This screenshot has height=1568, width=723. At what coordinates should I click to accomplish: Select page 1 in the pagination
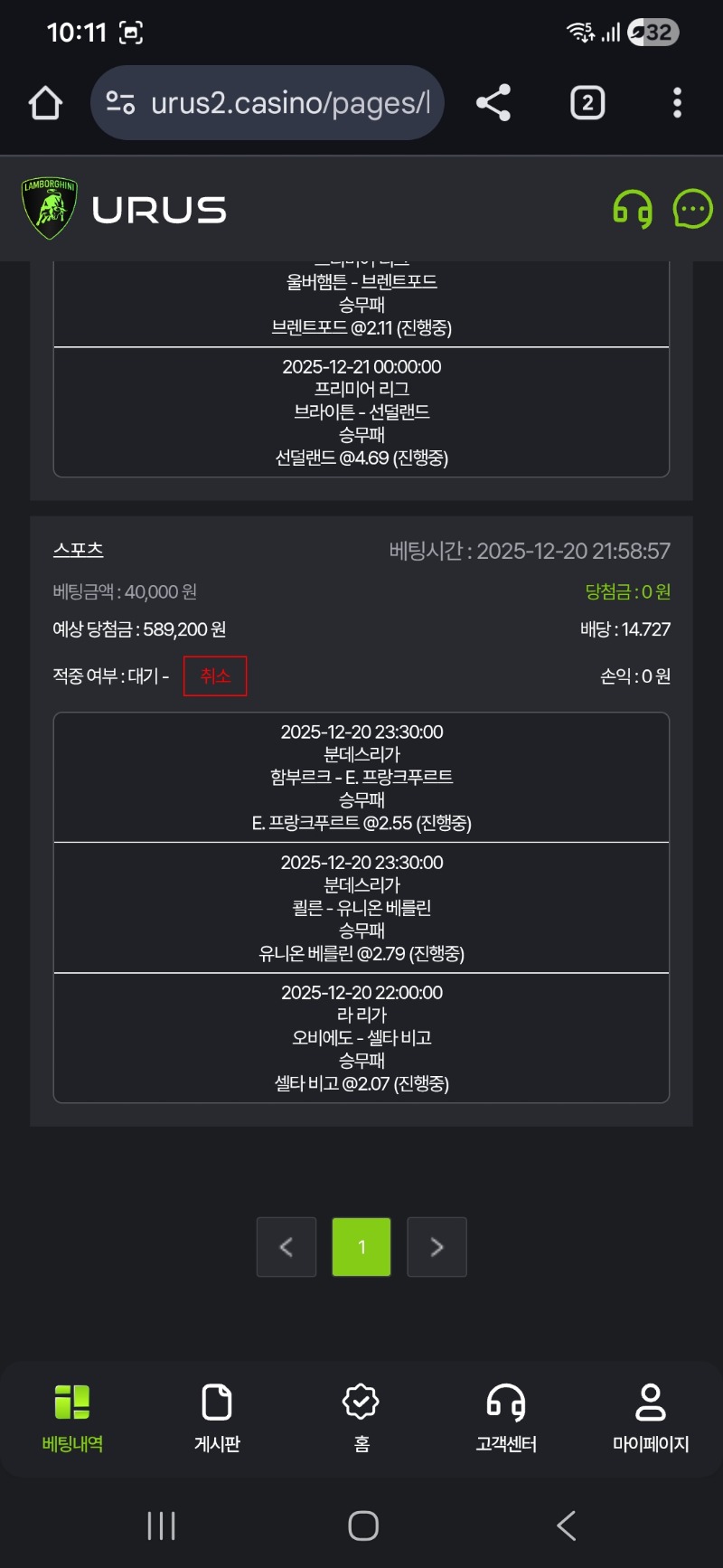tap(361, 1247)
